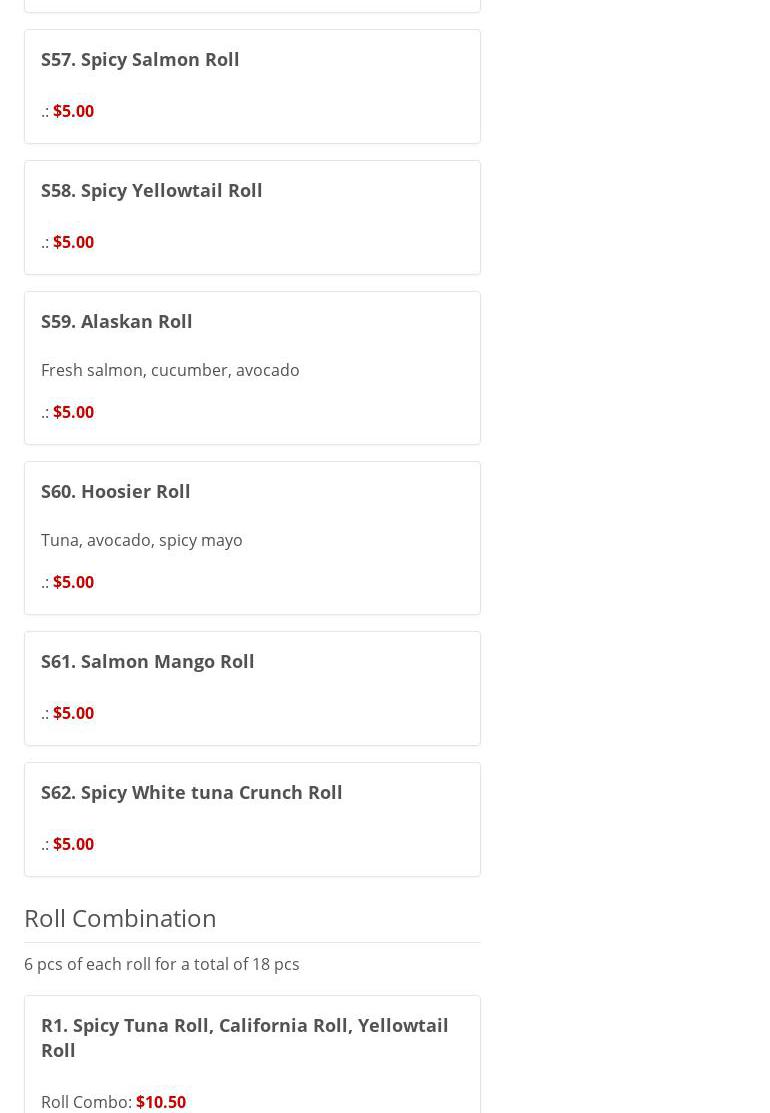Choose the S59 Alaskan Roll item
The width and height of the screenshot is (770, 1113).
pyautogui.click(x=117, y=322)
